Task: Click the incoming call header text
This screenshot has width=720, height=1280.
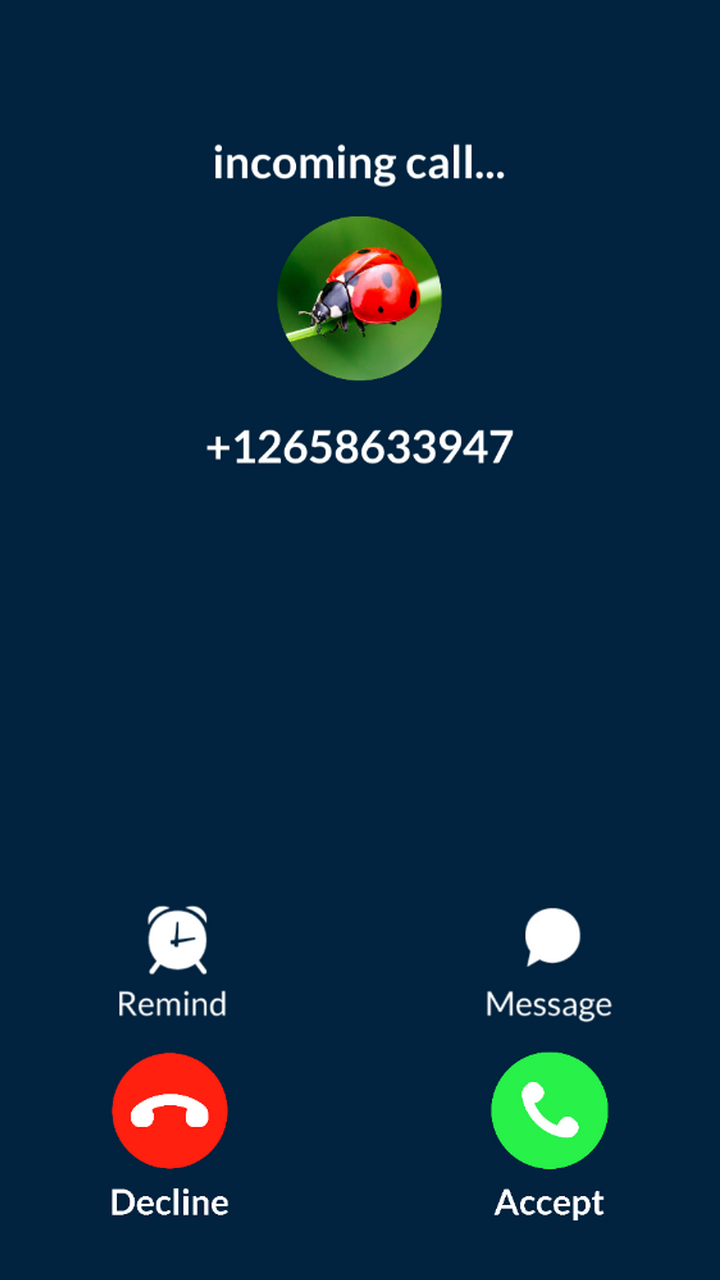Action: click(x=360, y=163)
